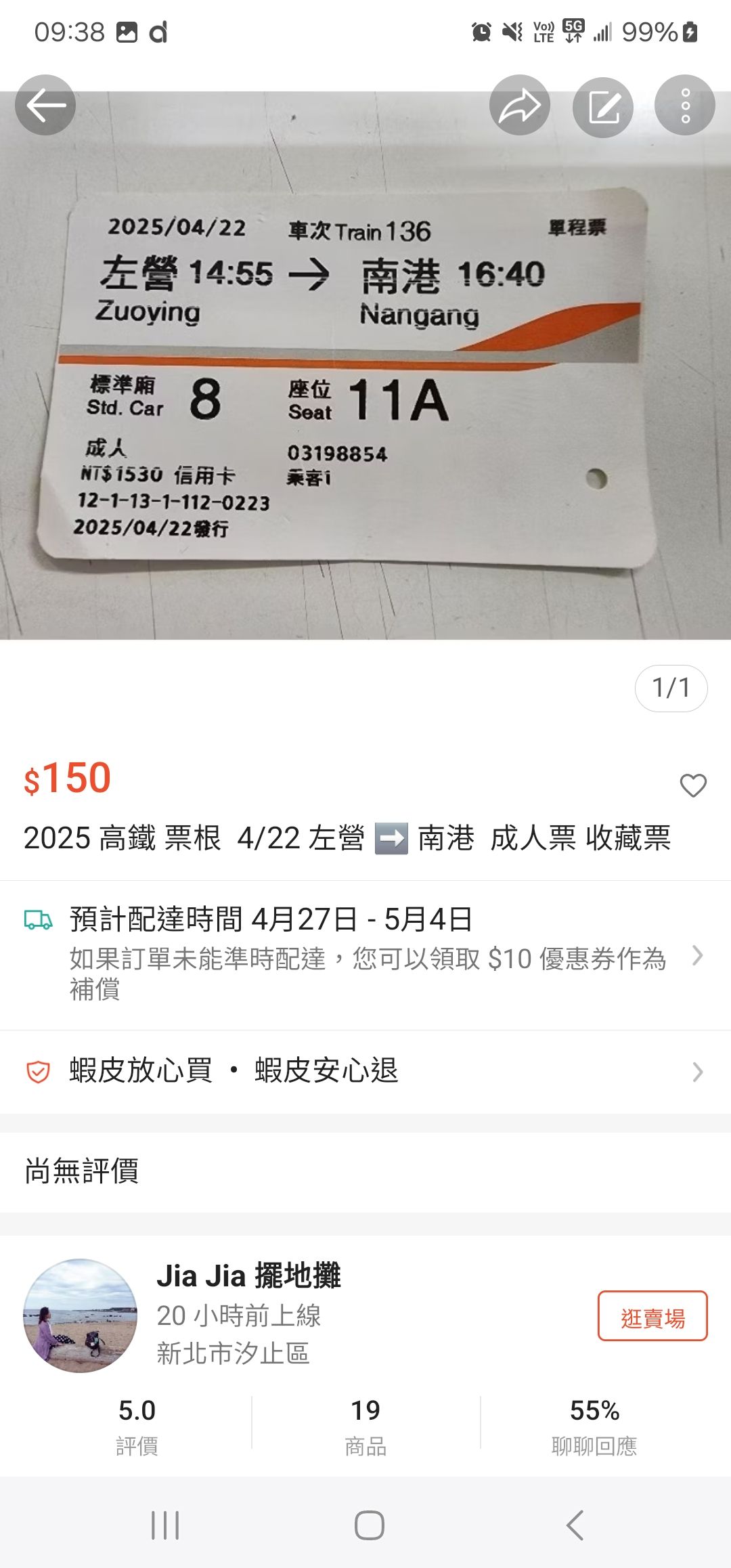Edit the listing with the pencil icon

[x=602, y=106]
